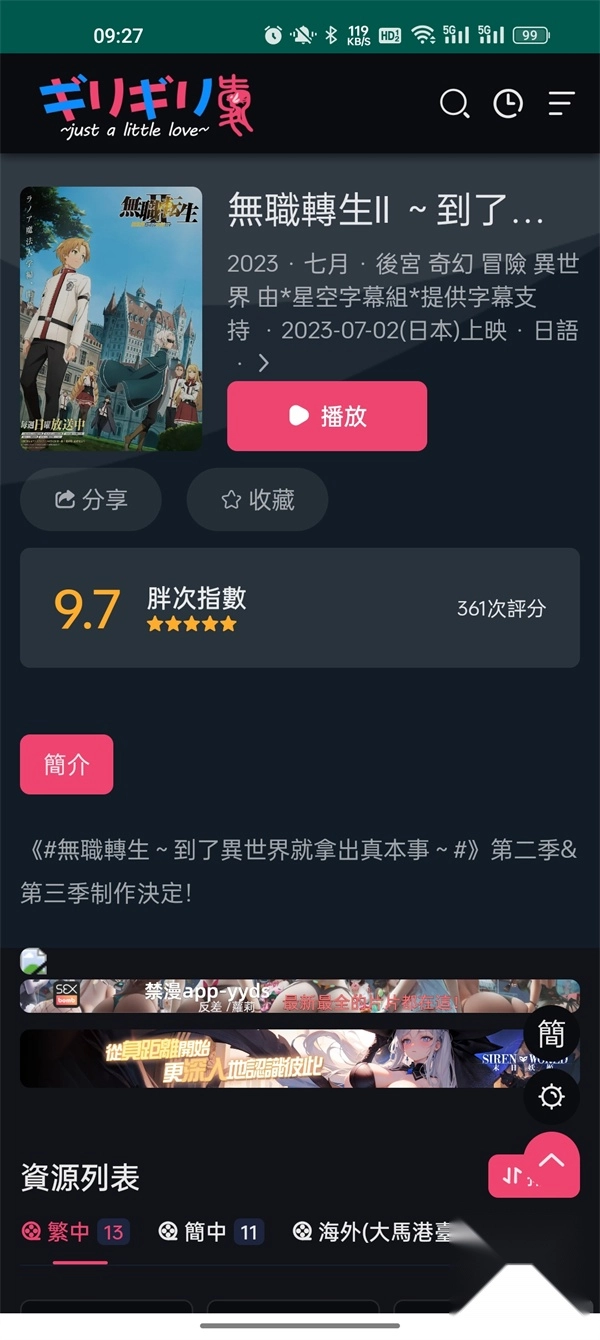The height and width of the screenshot is (1340, 600).
Task: Tap the 無職轉生 poster thumbnail
Action: (x=111, y=319)
